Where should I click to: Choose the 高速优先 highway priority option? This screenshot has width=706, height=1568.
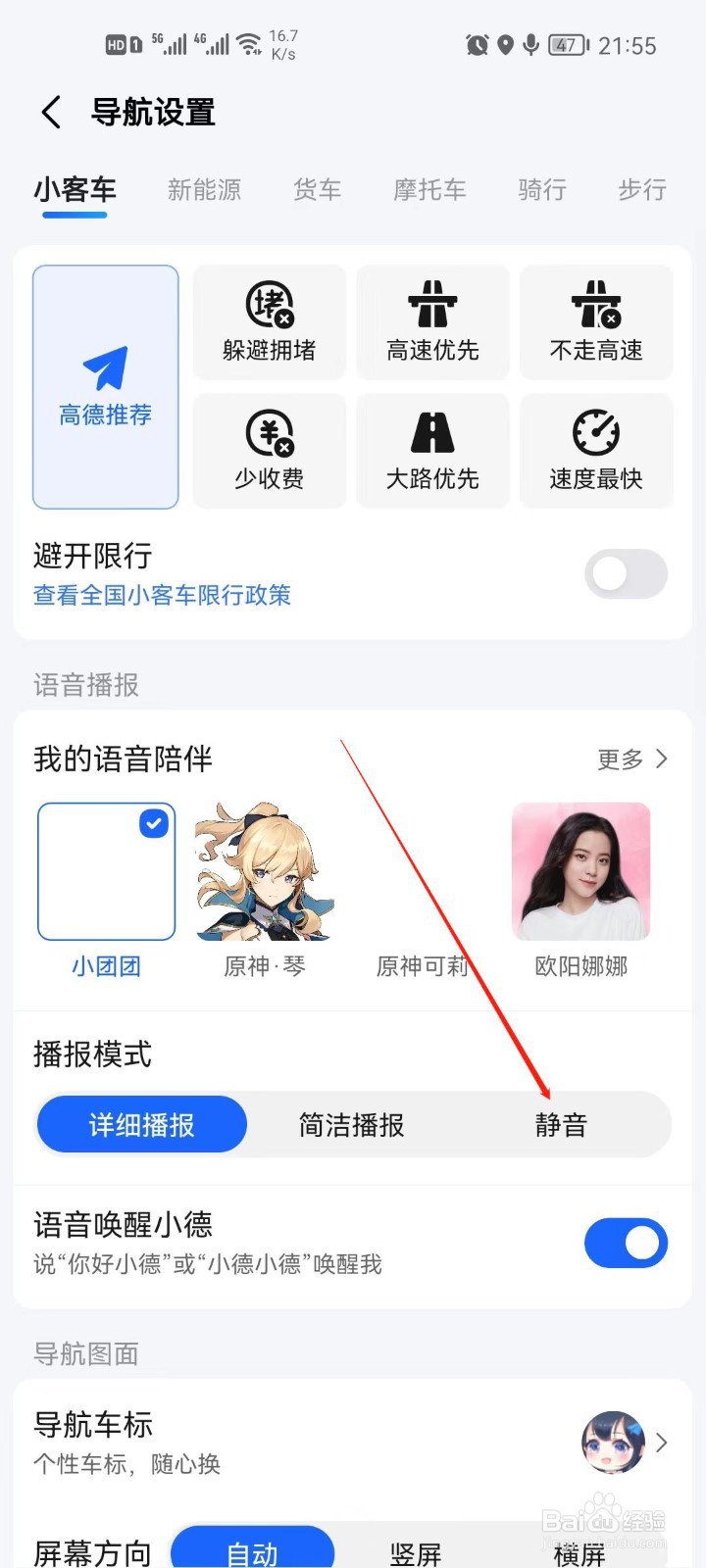coord(432,321)
